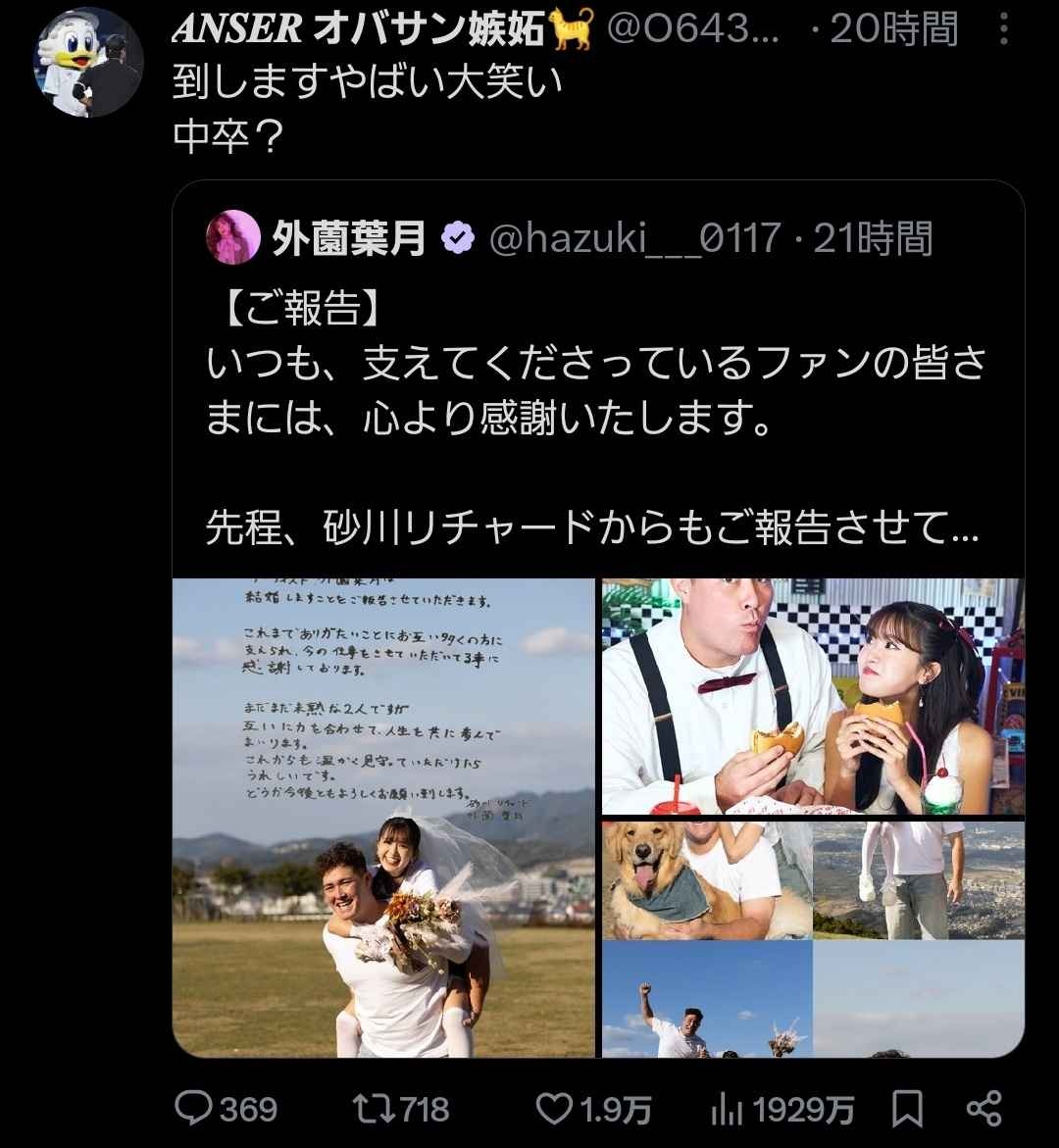Image resolution: width=1059 pixels, height=1148 pixels.
Task: View the photo of couple eating burgers
Action: tap(813, 696)
